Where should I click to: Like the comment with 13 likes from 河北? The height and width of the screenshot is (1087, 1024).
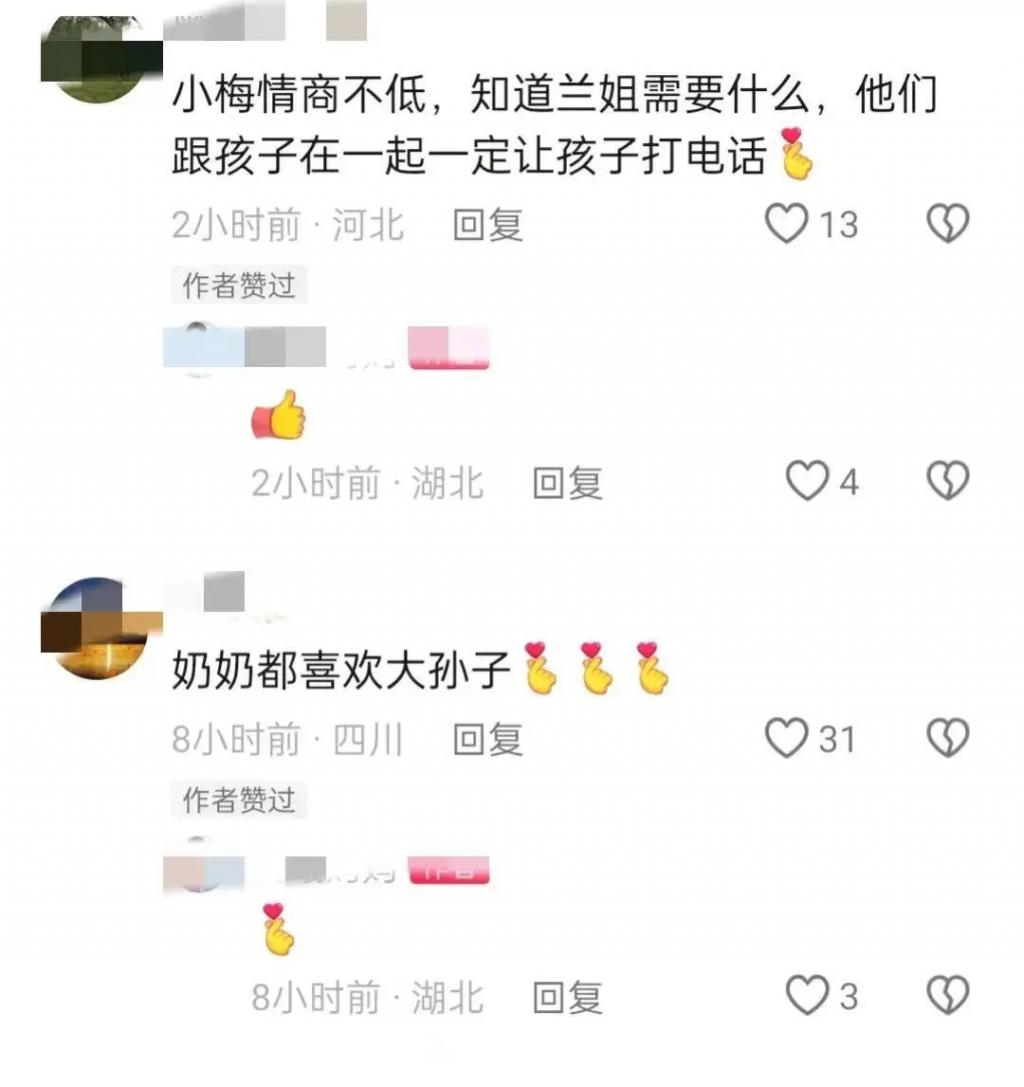click(x=786, y=224)
